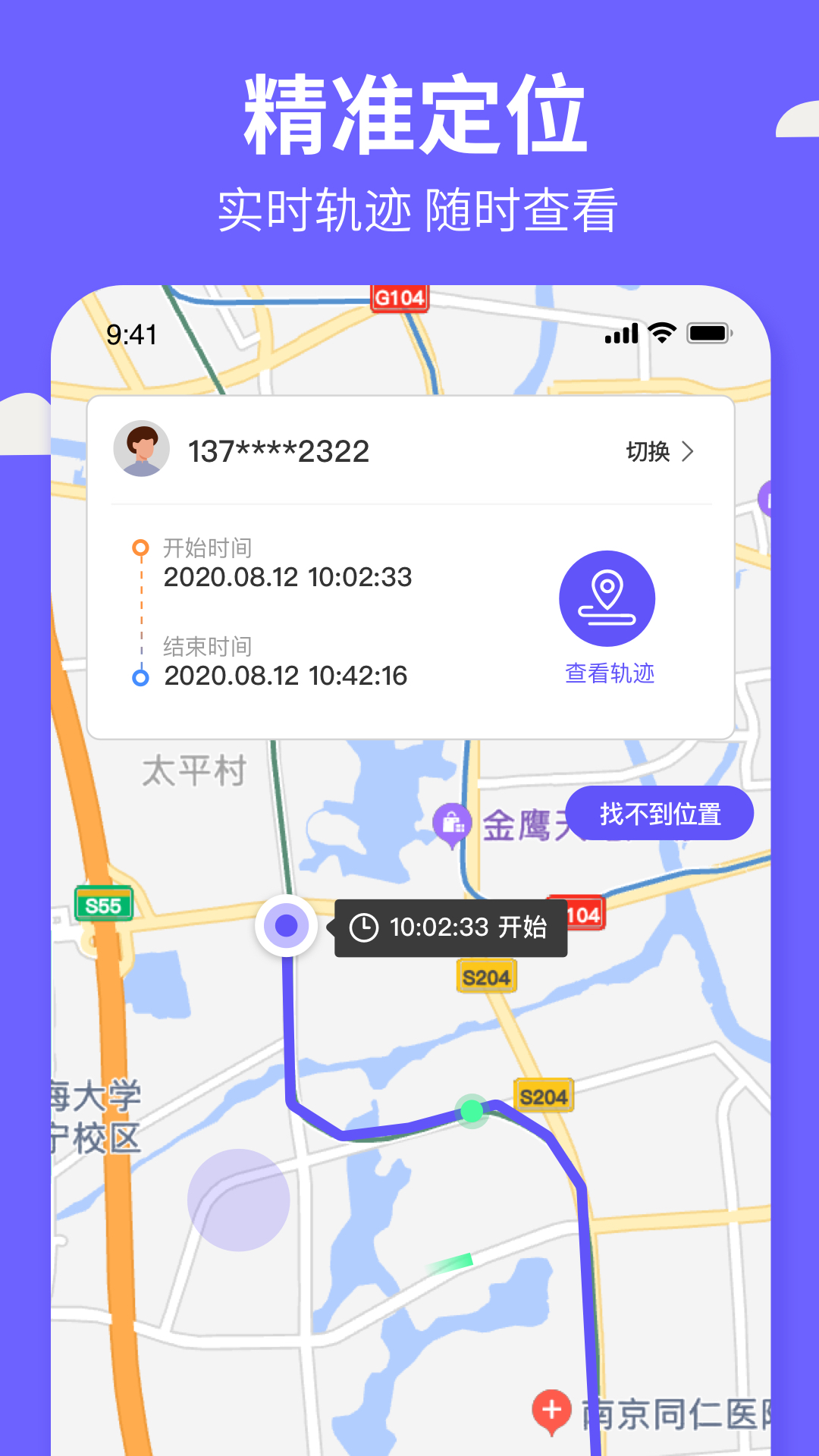Screen dimensions: 819x1456
Task: Tap the battery indicator icon
Action: click(708, 332)
